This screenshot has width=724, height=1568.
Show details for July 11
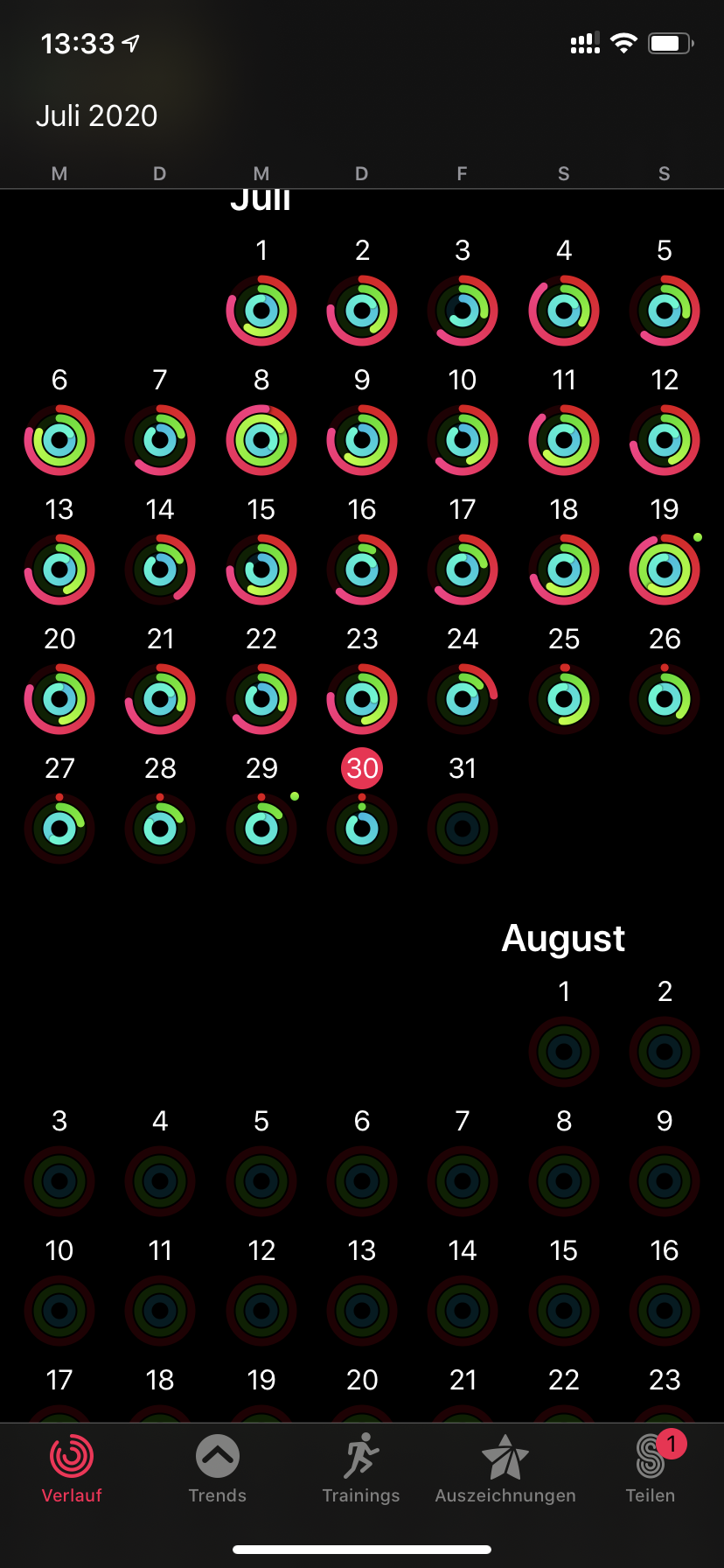pyautogui.click(x=564, y=440)
